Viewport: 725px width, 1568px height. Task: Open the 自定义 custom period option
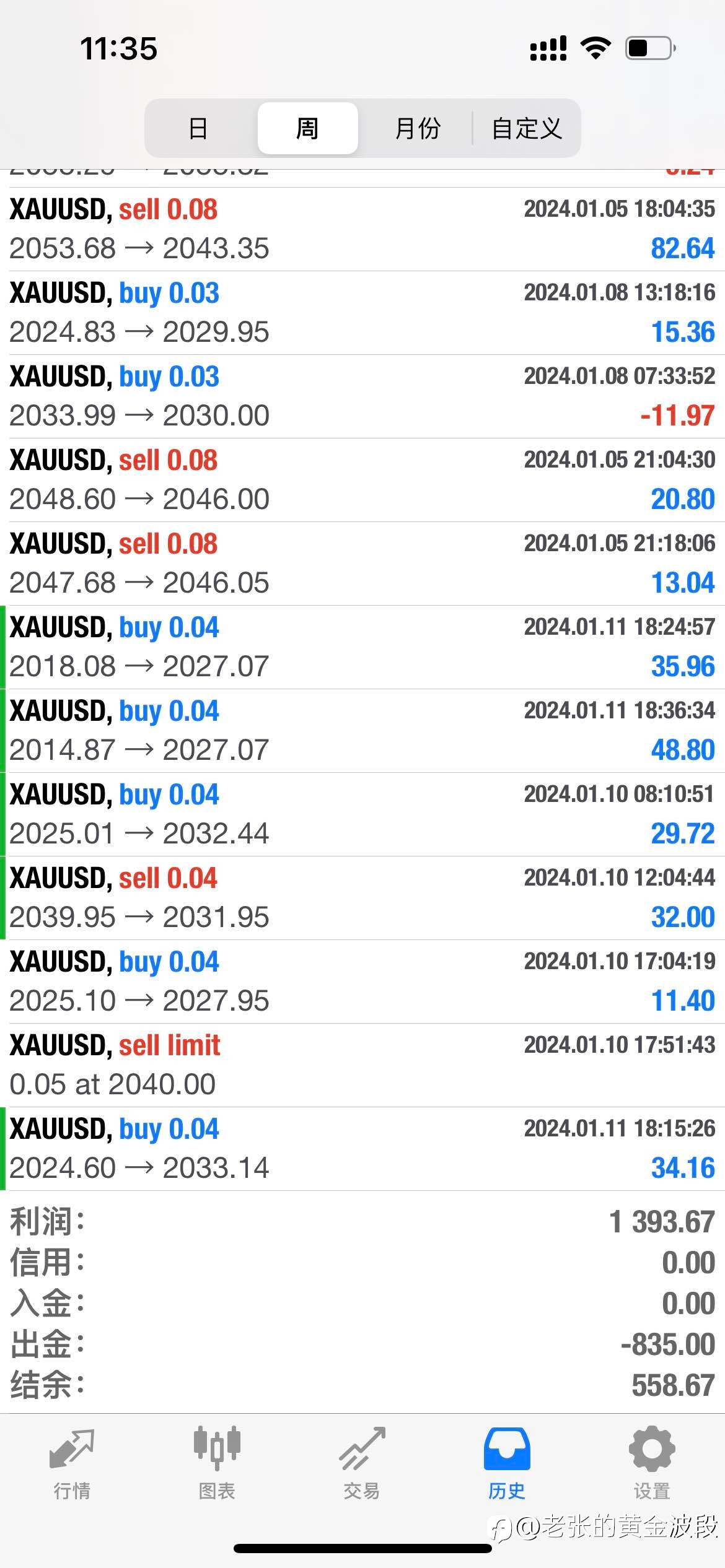tap(527, 128)
